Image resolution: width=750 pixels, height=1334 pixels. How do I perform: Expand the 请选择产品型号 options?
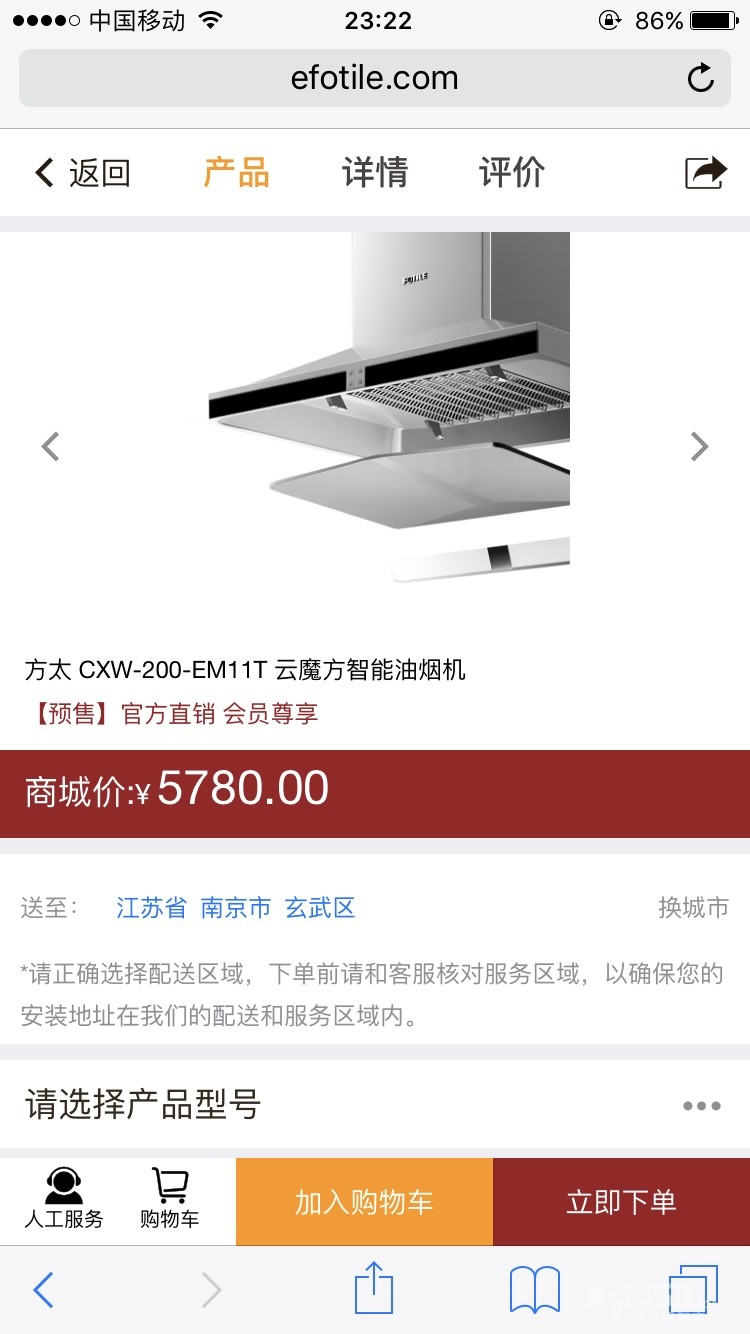[375, 1105]
